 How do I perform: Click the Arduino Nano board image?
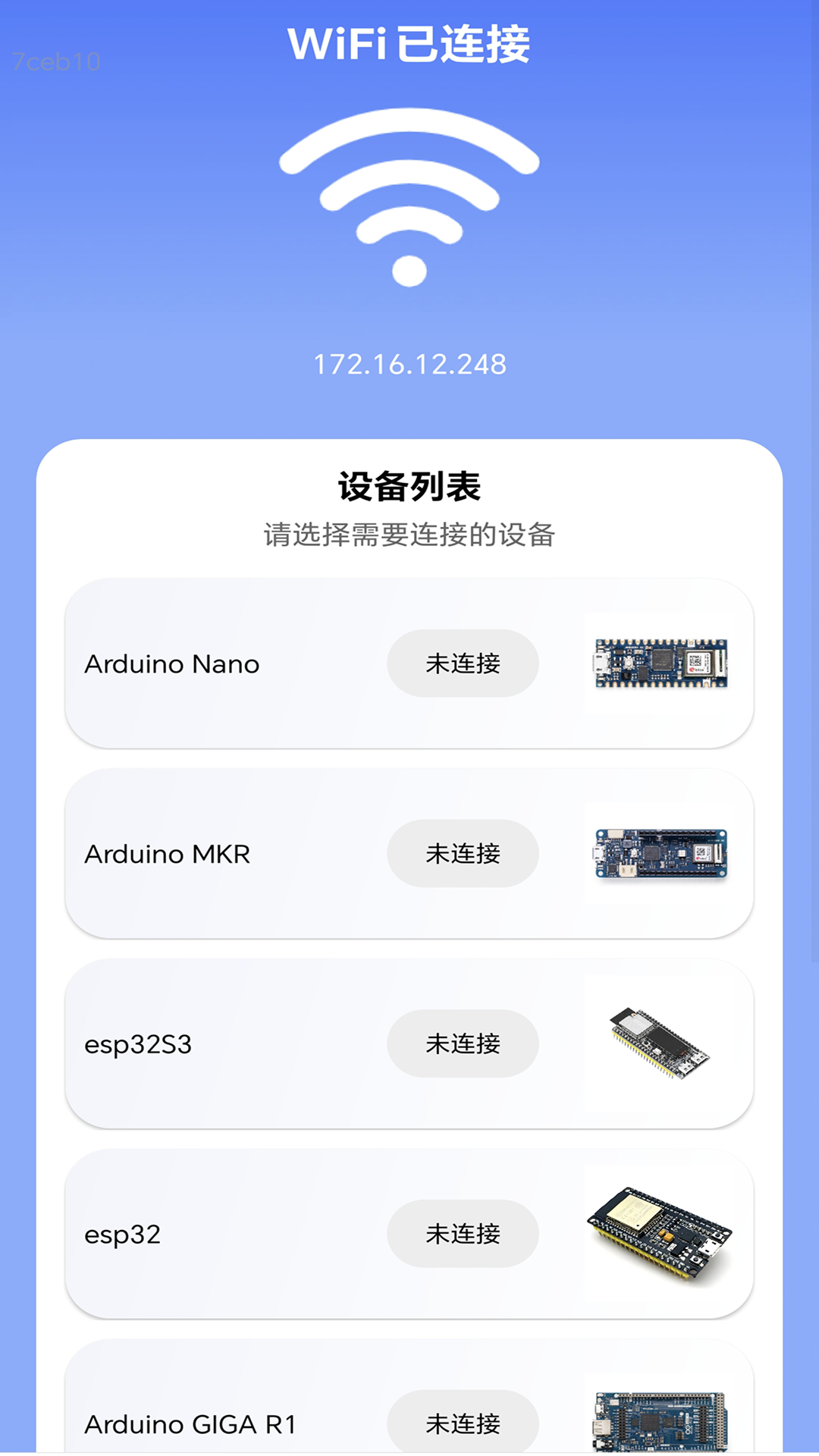point(659,663)
